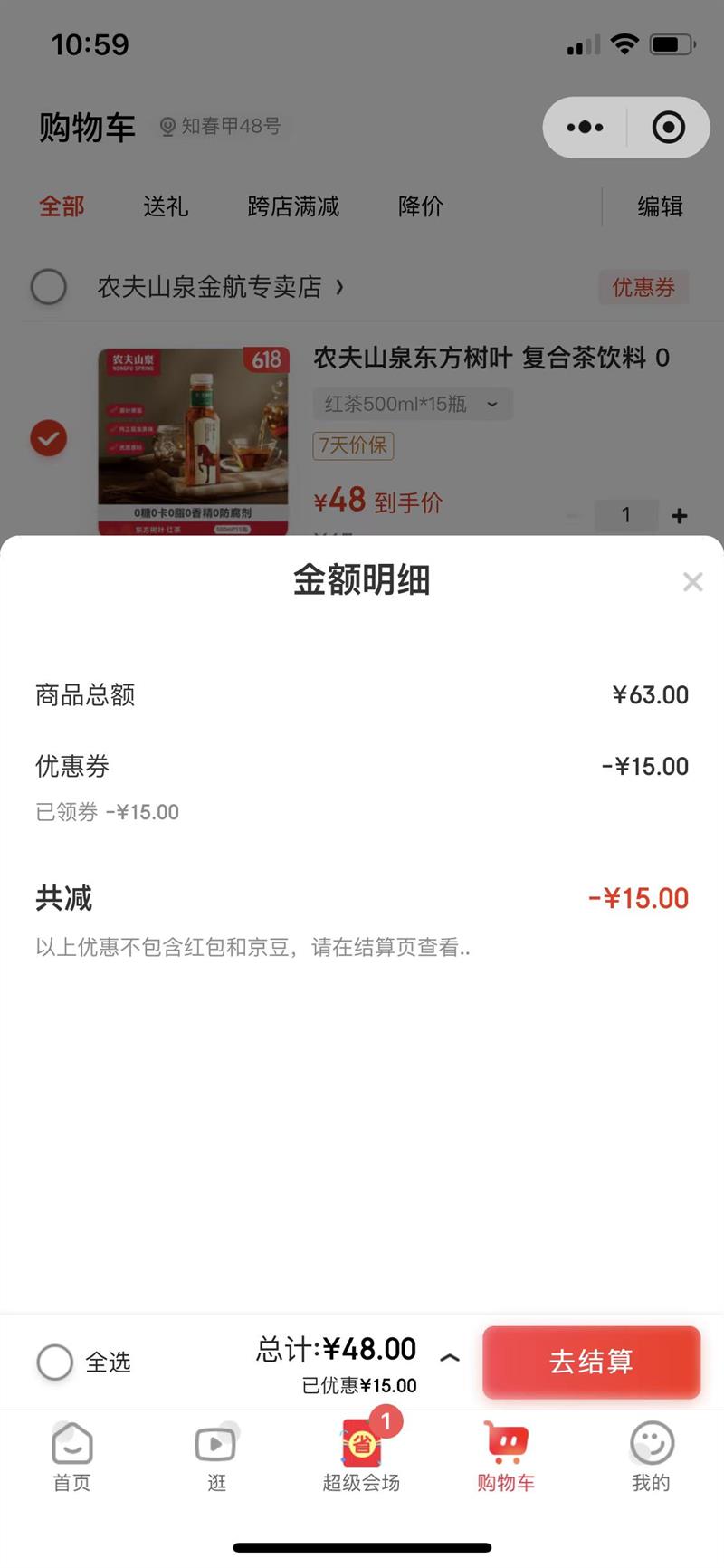
Task: Increase the tea quantity with plus
Action: point(680,516)
